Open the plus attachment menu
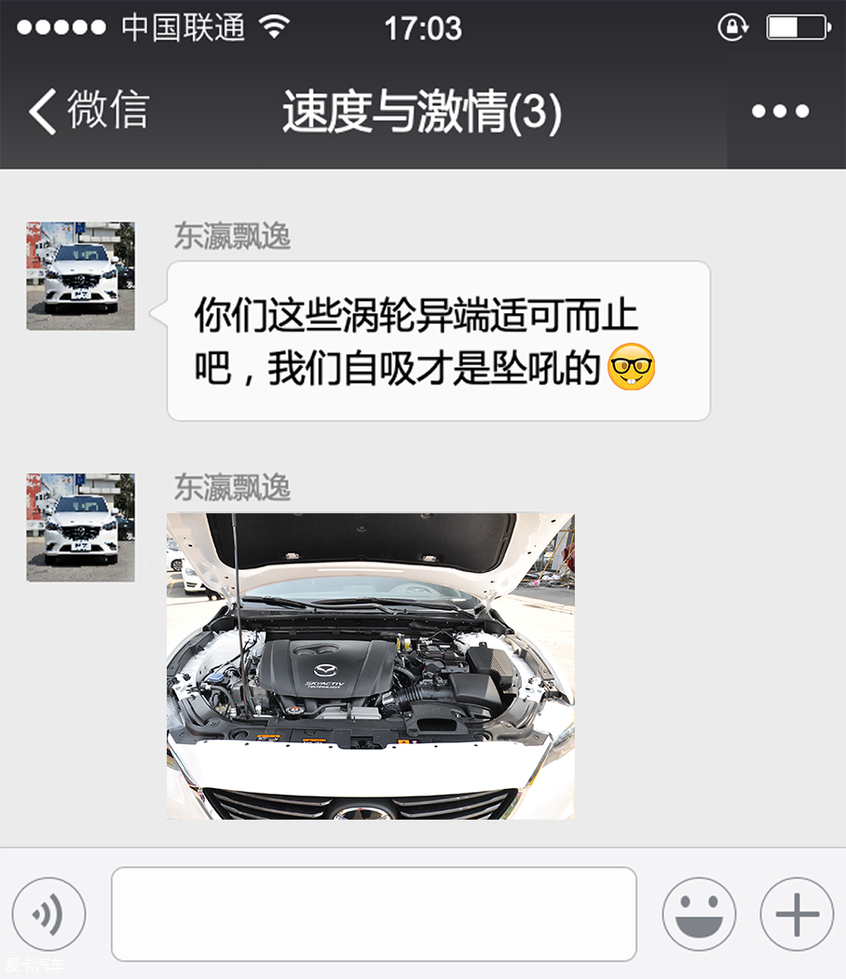The height and width of the screenshot is (979, 846). (x=796, y=914)
